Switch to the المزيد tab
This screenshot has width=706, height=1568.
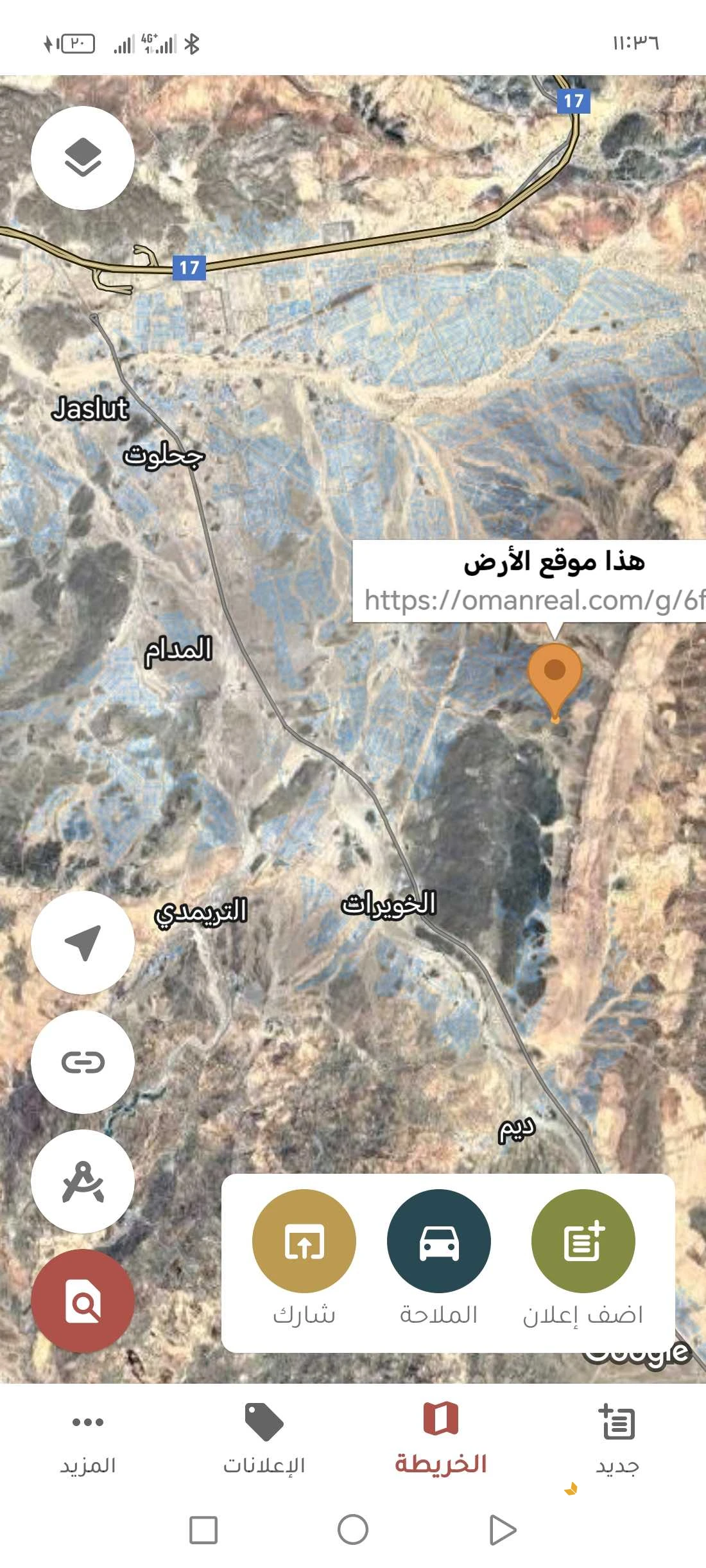click(x=88, y=1440)
